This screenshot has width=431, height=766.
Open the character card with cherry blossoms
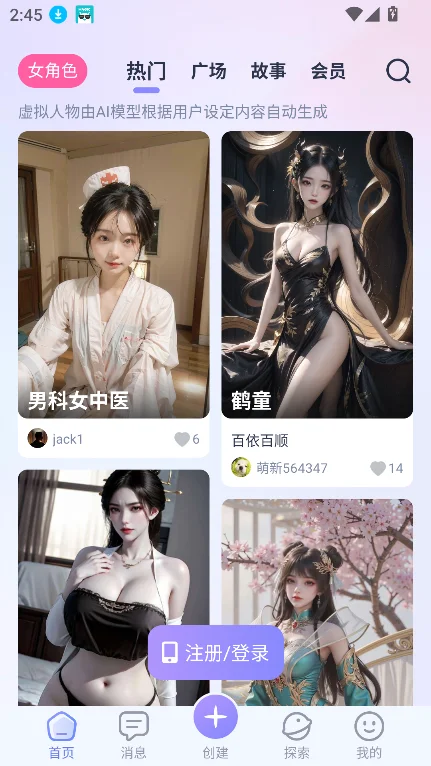coord(317,602)
